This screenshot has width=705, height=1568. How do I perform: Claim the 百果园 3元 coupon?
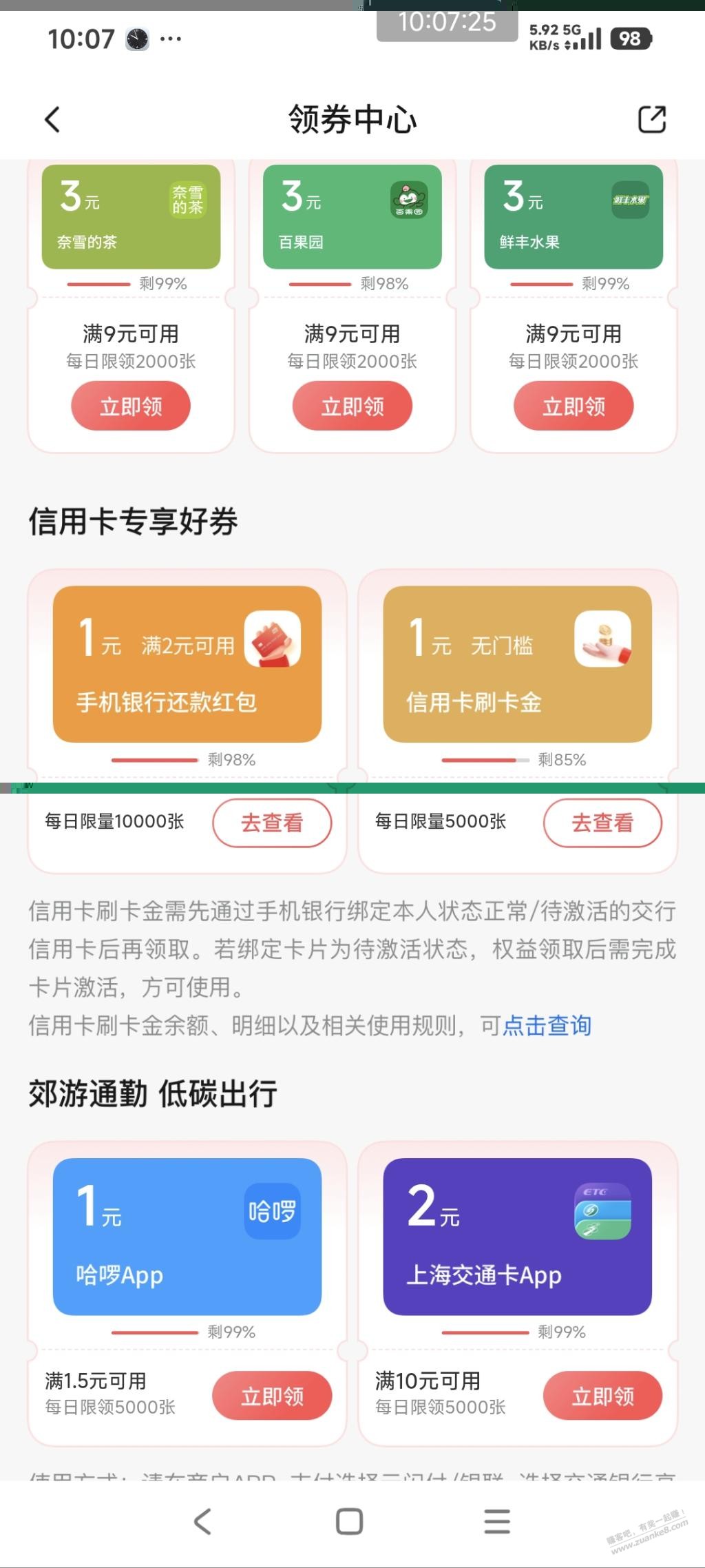[x=352, y=406]
